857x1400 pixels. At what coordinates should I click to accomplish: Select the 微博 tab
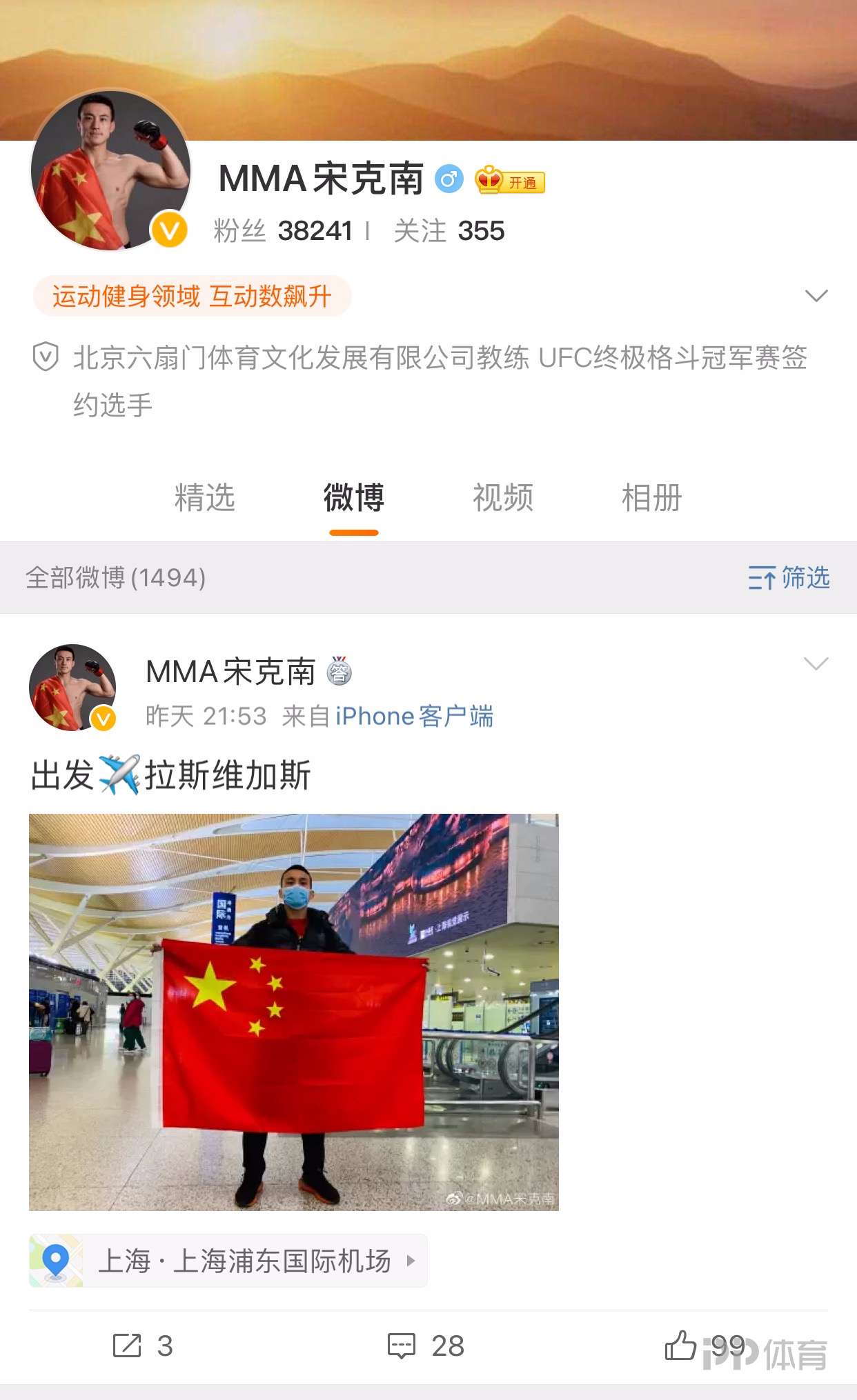(x=354, y=497)
